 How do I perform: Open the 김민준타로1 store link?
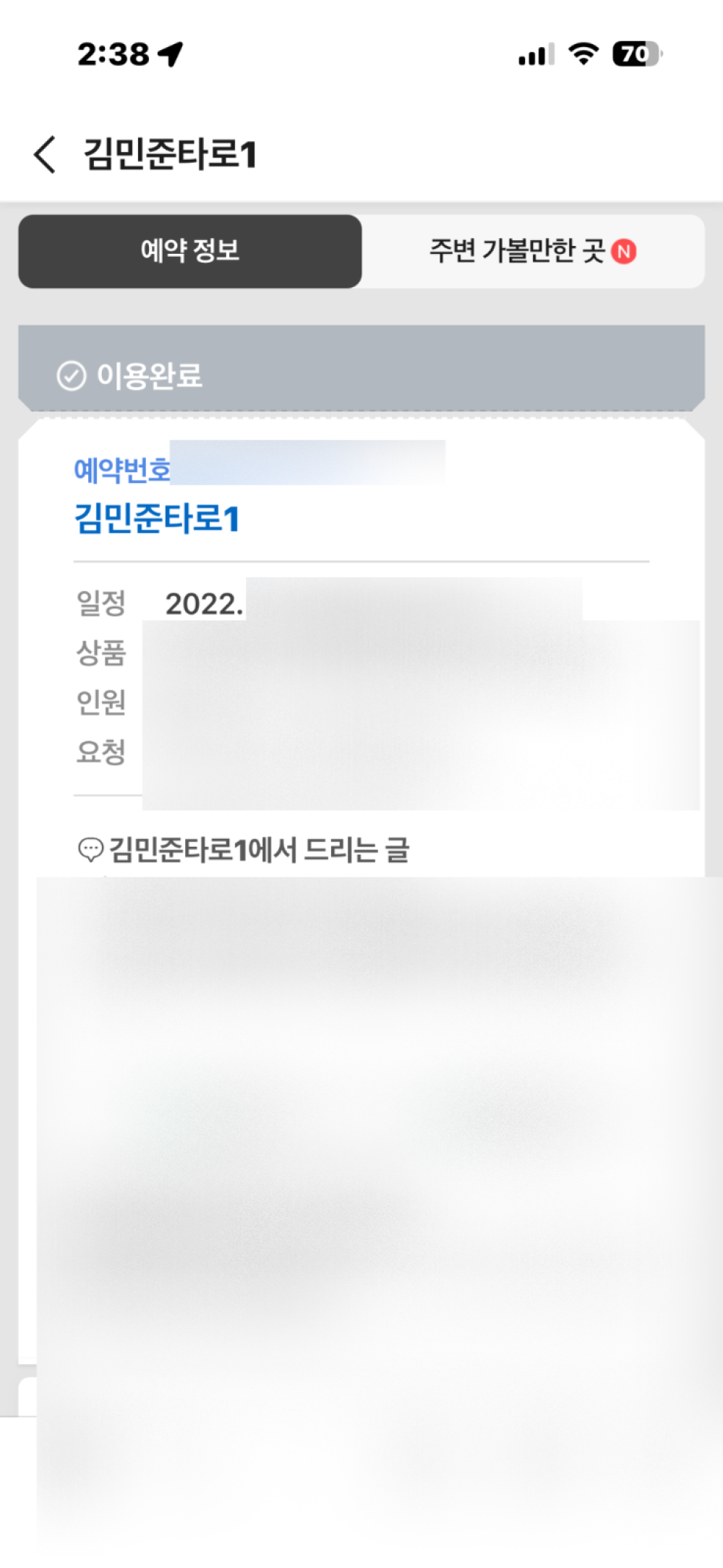157,519
